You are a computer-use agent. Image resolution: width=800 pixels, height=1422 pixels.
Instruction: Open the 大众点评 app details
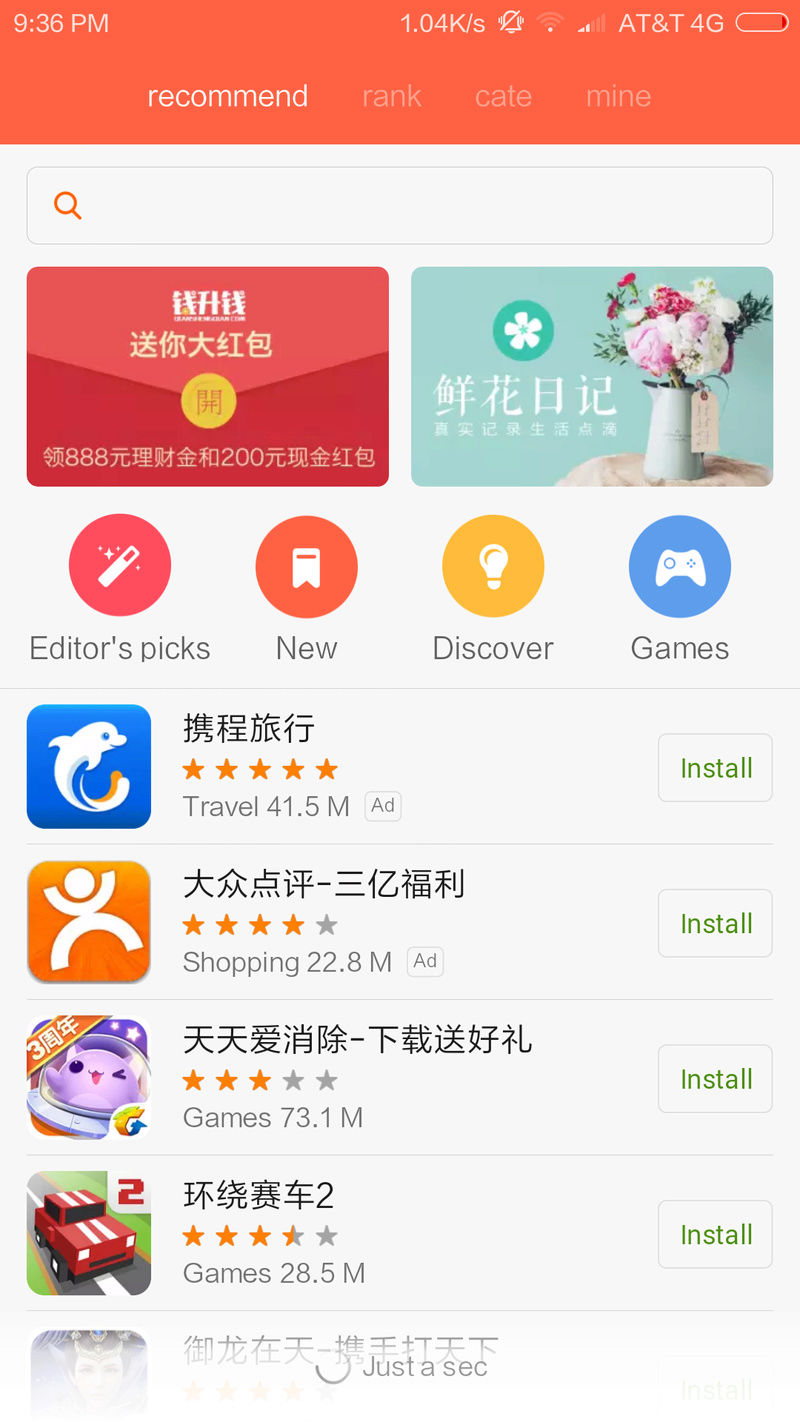click(340, 922)
